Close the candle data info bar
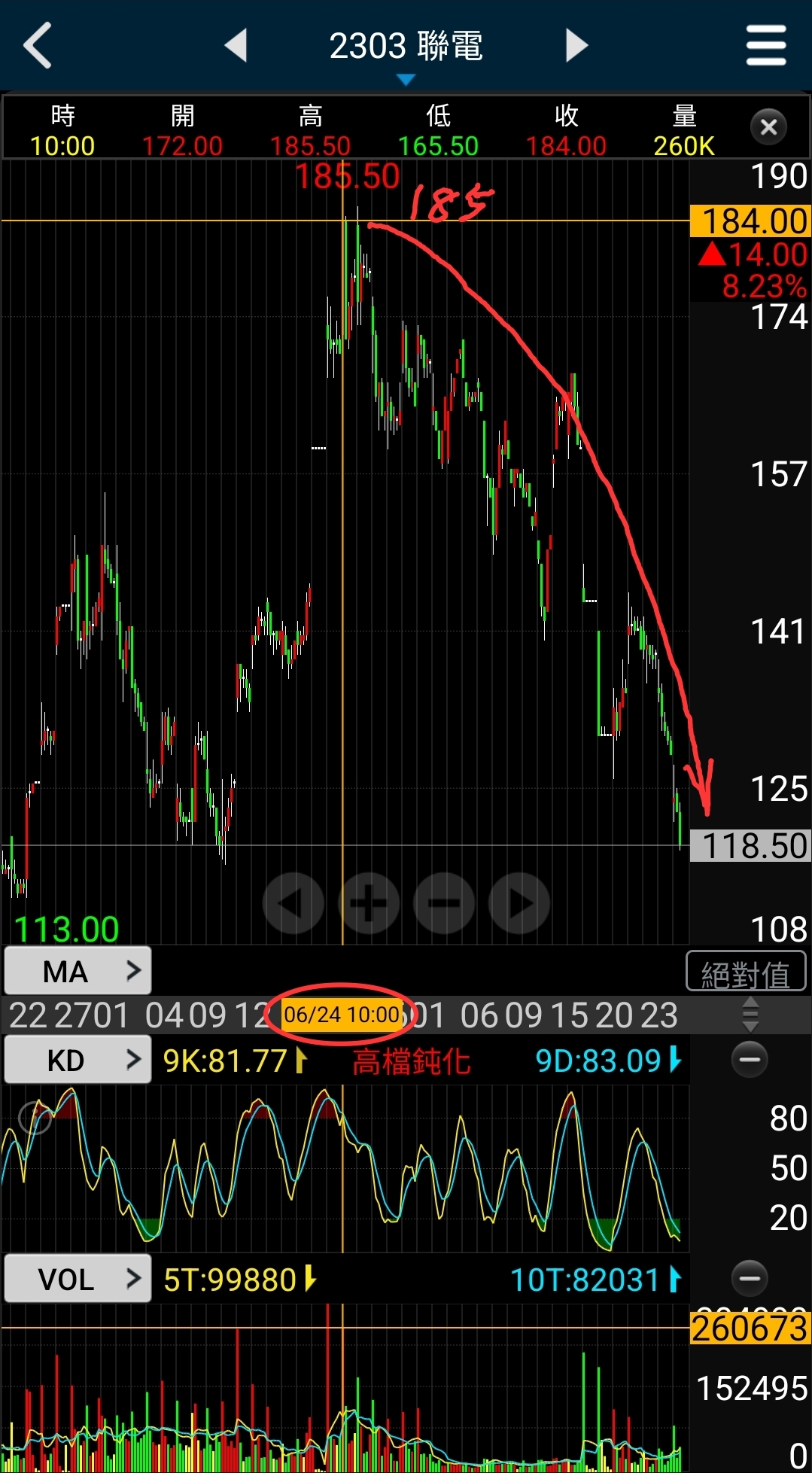 point(768,126)
